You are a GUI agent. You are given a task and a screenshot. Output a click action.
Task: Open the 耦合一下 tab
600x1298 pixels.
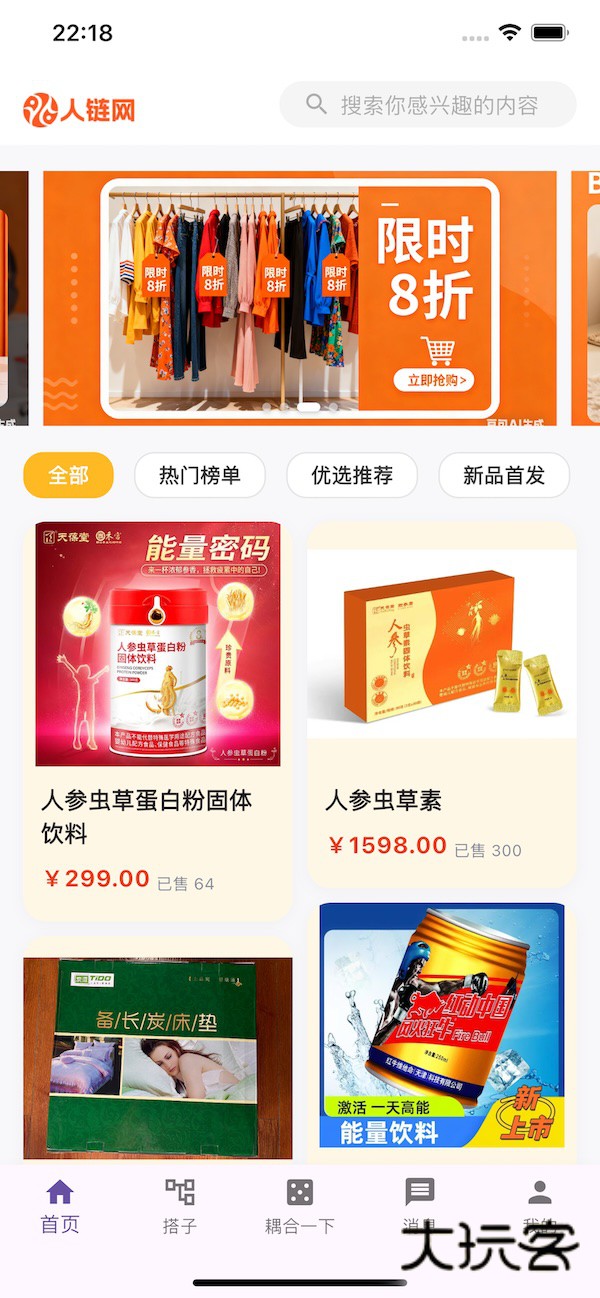(x=300, y=1206)
